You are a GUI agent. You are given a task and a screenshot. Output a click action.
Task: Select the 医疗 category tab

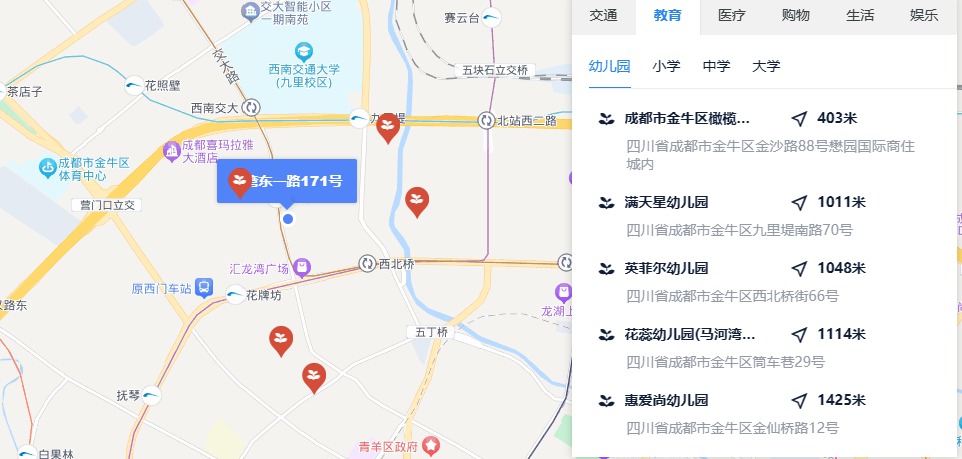(731, 15)
